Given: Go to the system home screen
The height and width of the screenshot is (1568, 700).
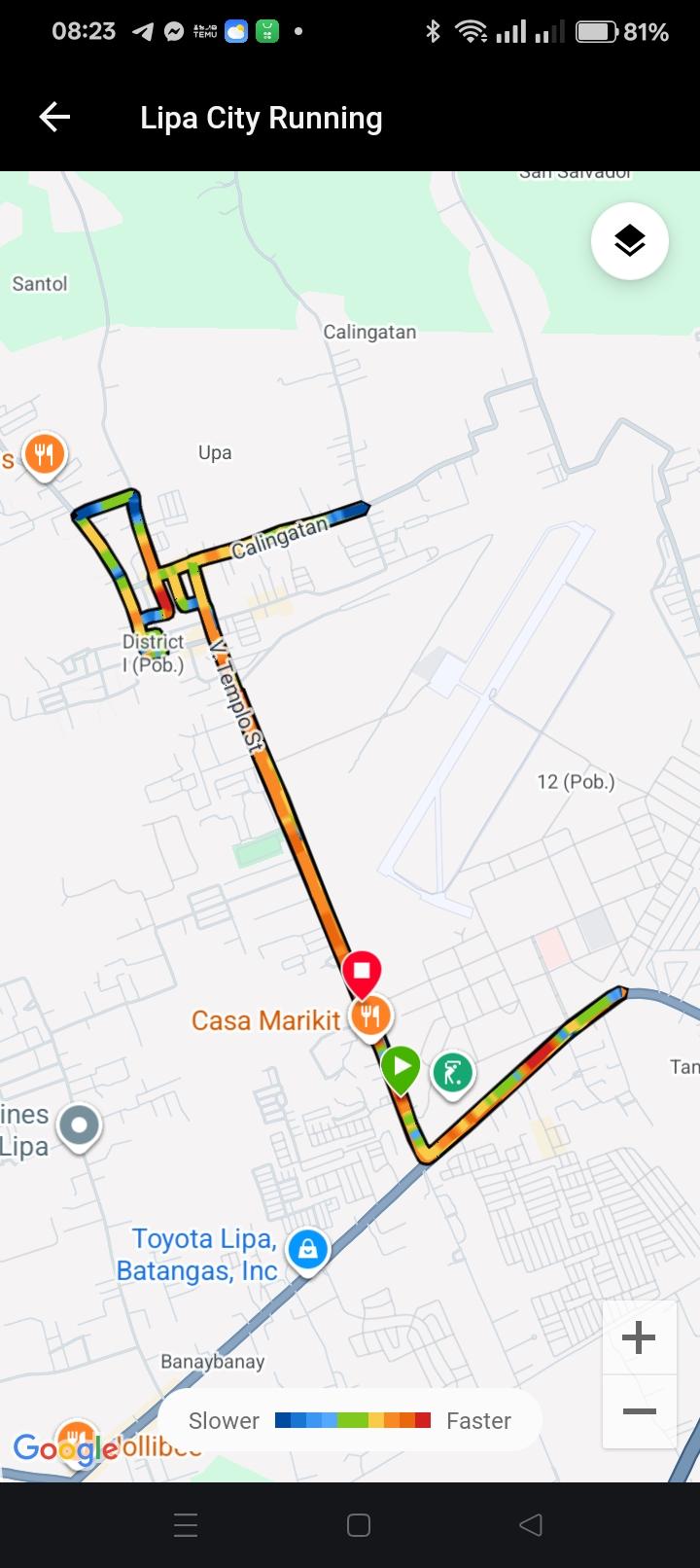Looking at the screenshot, I should pyautogui.click(x=359, y=1525).
